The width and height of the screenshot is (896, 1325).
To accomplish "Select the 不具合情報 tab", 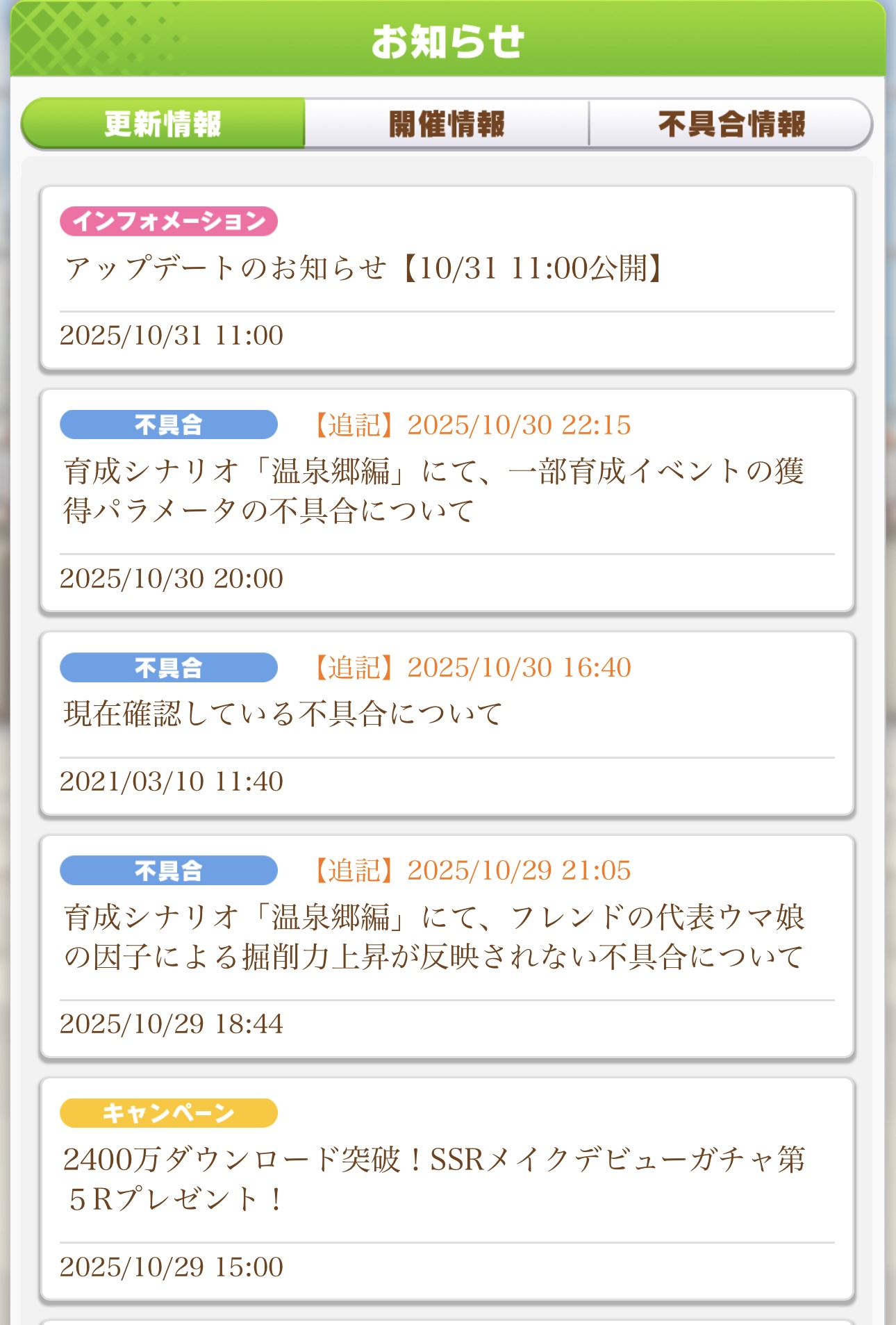I will tap(731, 124).
